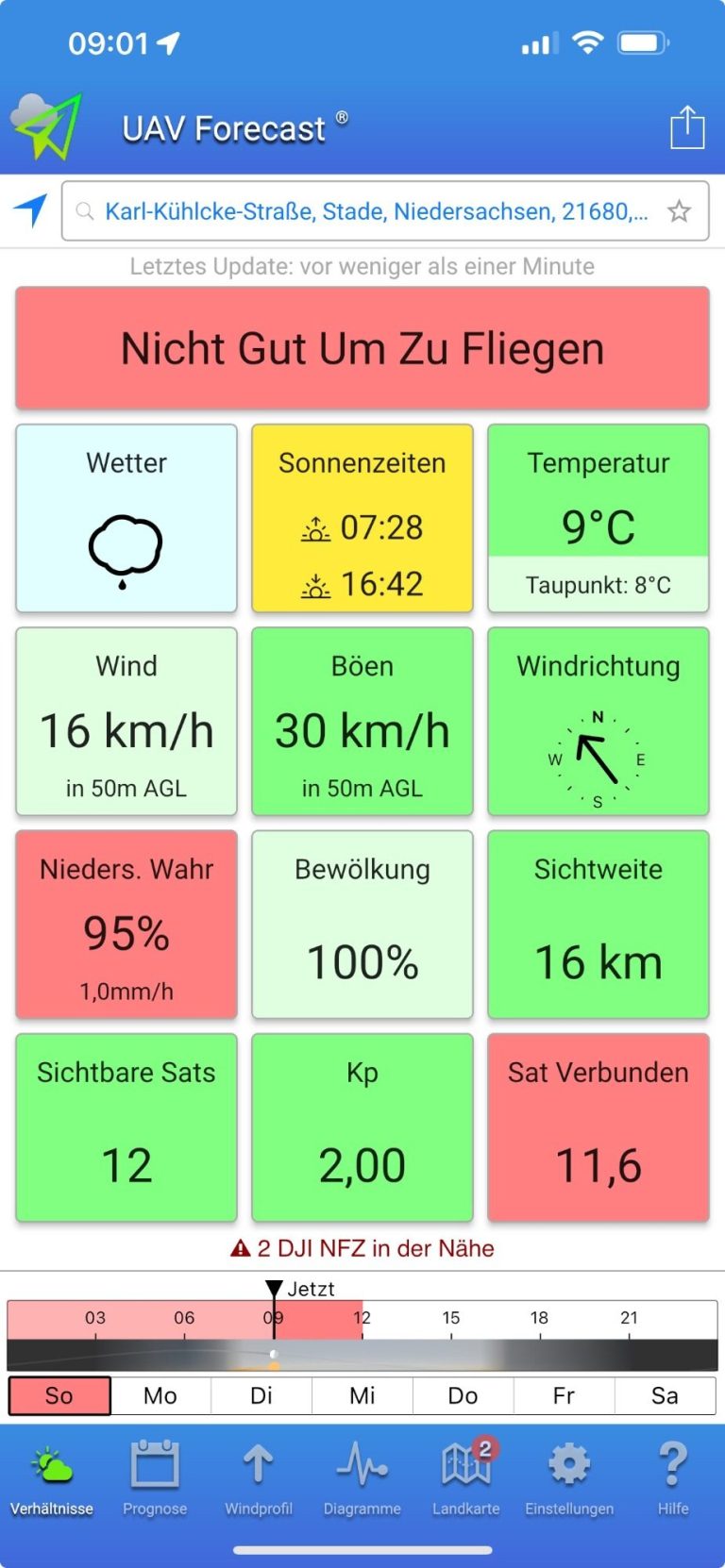The image size is (725, 1568).
Task: Open the 2 DJI NFZ in der Nähe warning
Action: (x=362, y=1248)
